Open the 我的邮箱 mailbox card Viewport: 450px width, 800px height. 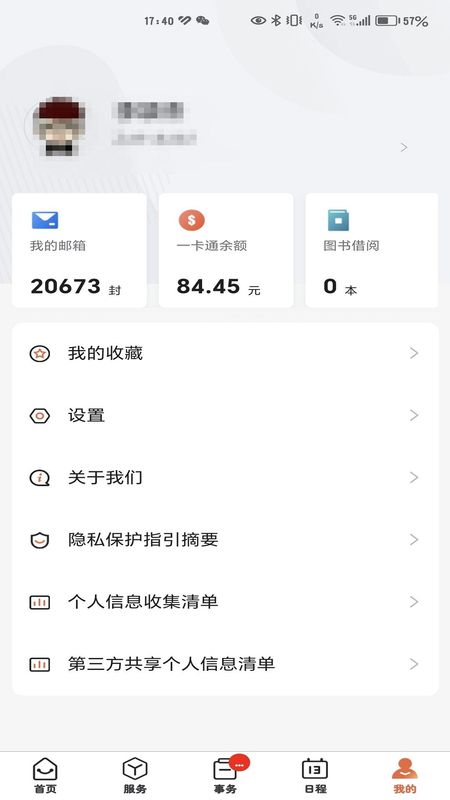[79, 251]
